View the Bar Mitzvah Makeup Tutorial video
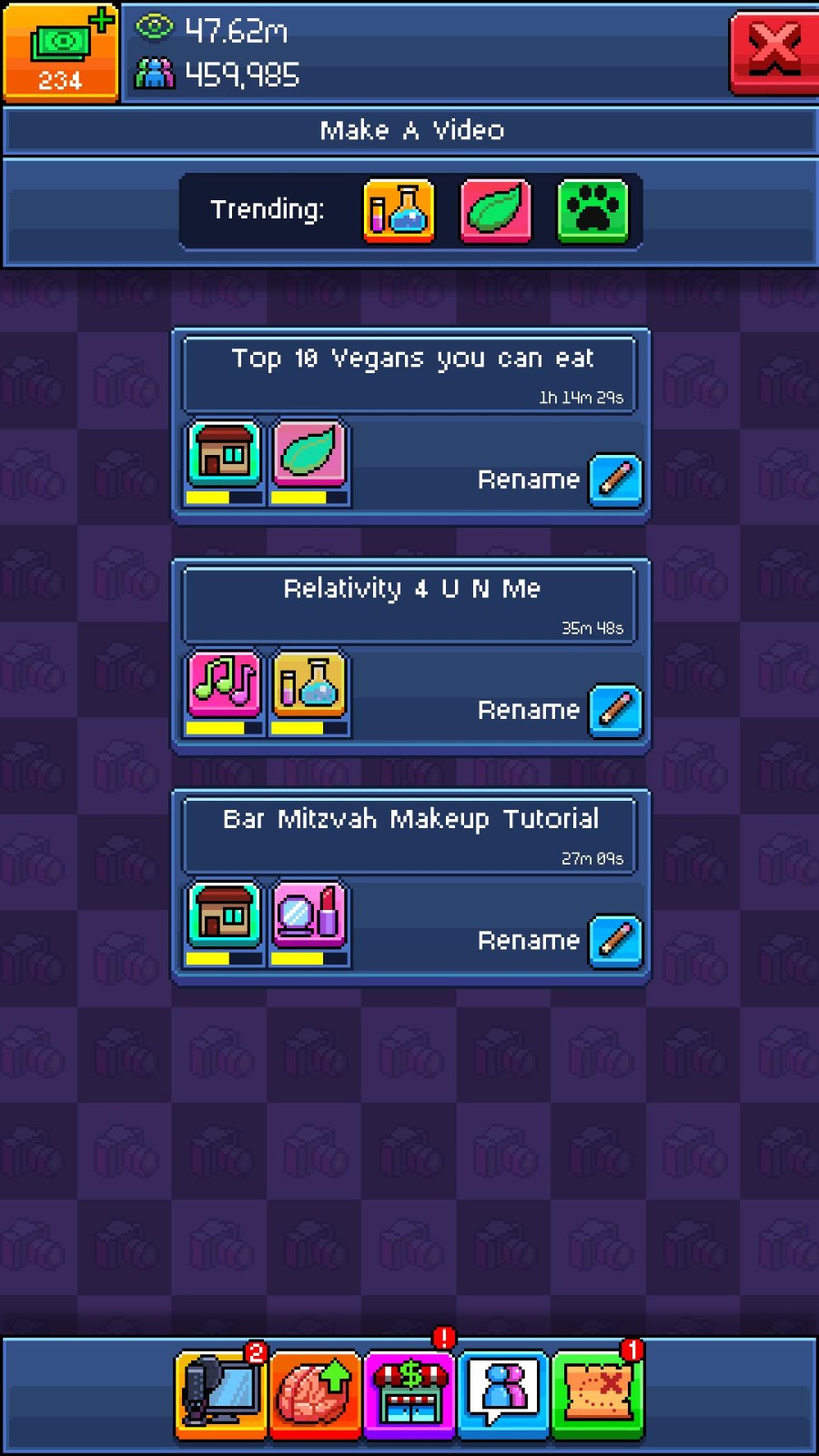This screenshot has height=1456, width=819. pyautogui.click(x=410, y=835)
